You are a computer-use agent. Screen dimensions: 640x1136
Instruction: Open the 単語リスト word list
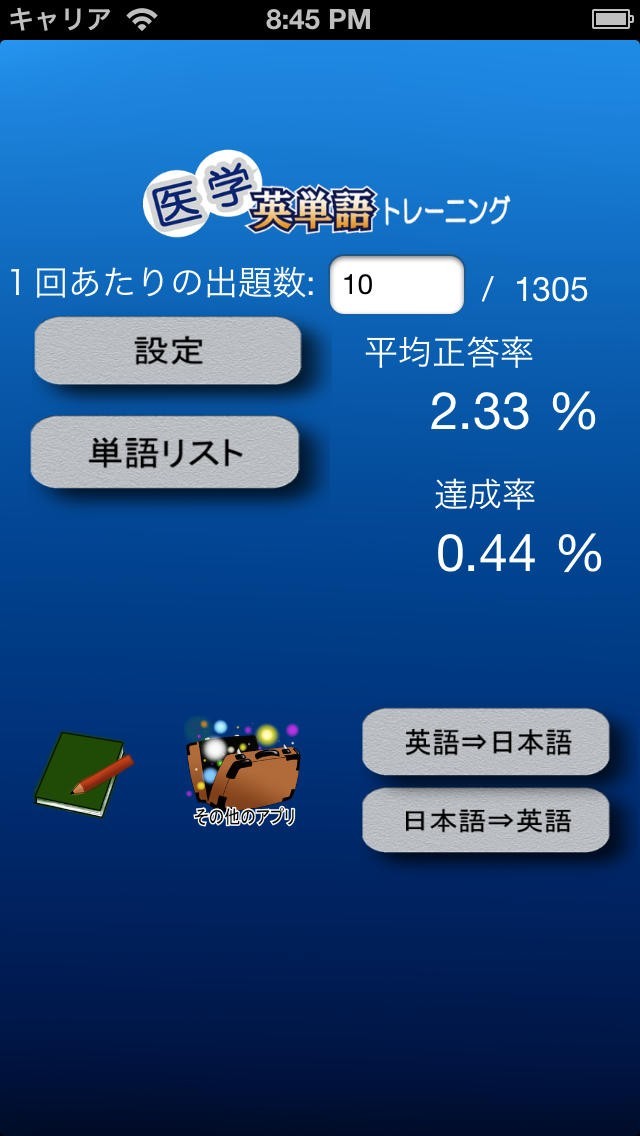click(165, 453)
